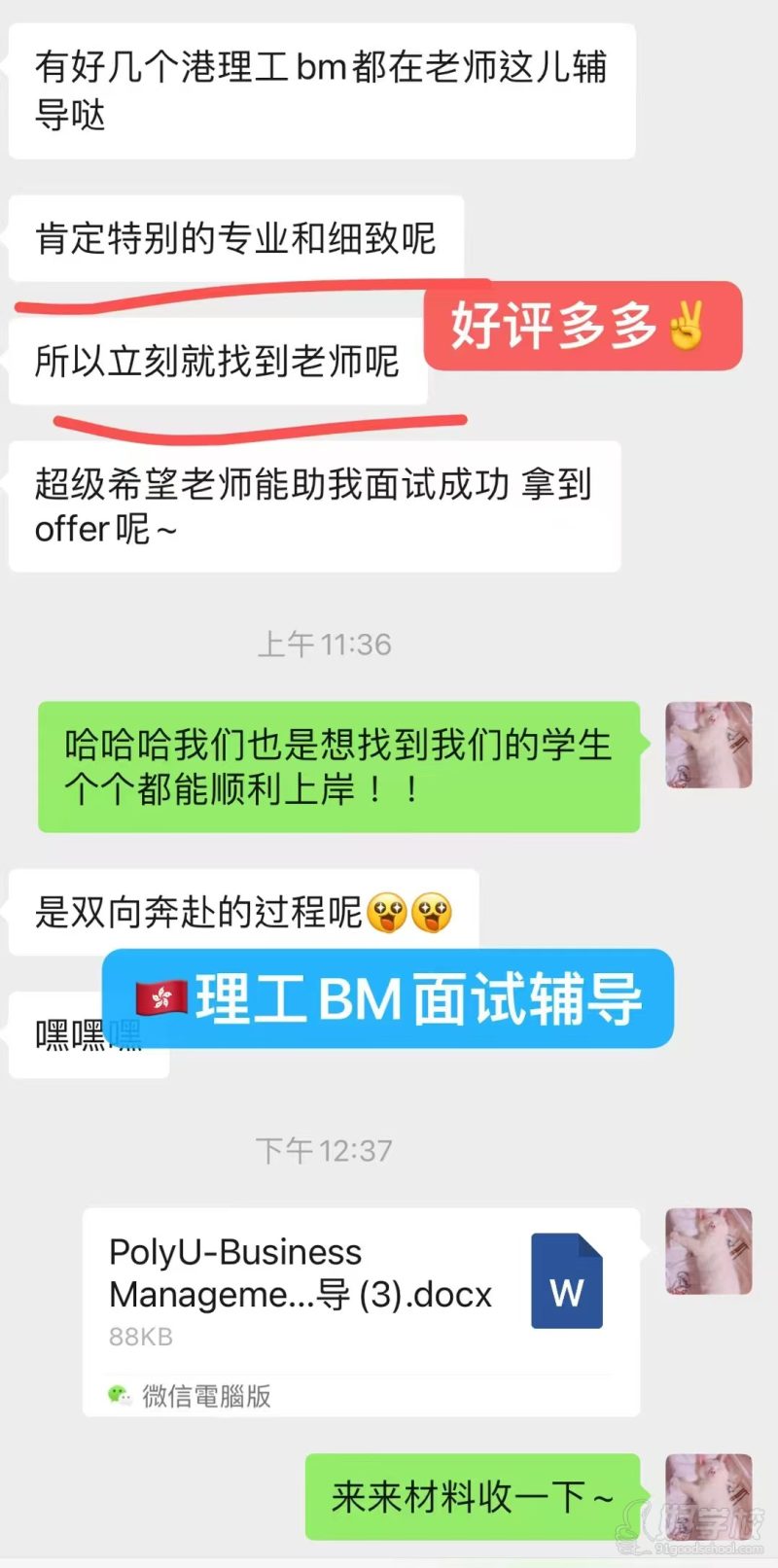This screenshot has height=1568, width=778.
Task: Select the 上午11:36 timestamp
Action: (x=326, y=644)
